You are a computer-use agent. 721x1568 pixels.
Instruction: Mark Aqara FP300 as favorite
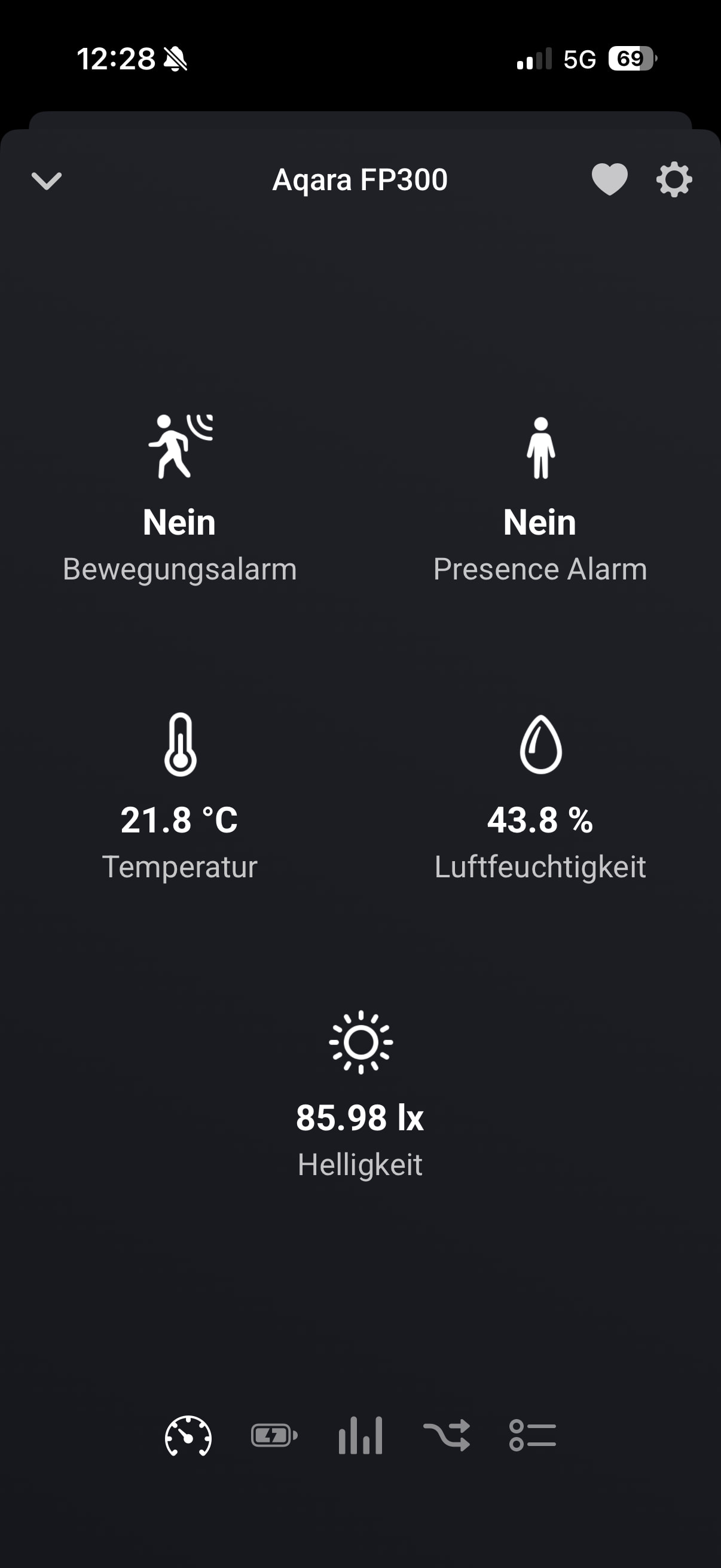(609, 179)
